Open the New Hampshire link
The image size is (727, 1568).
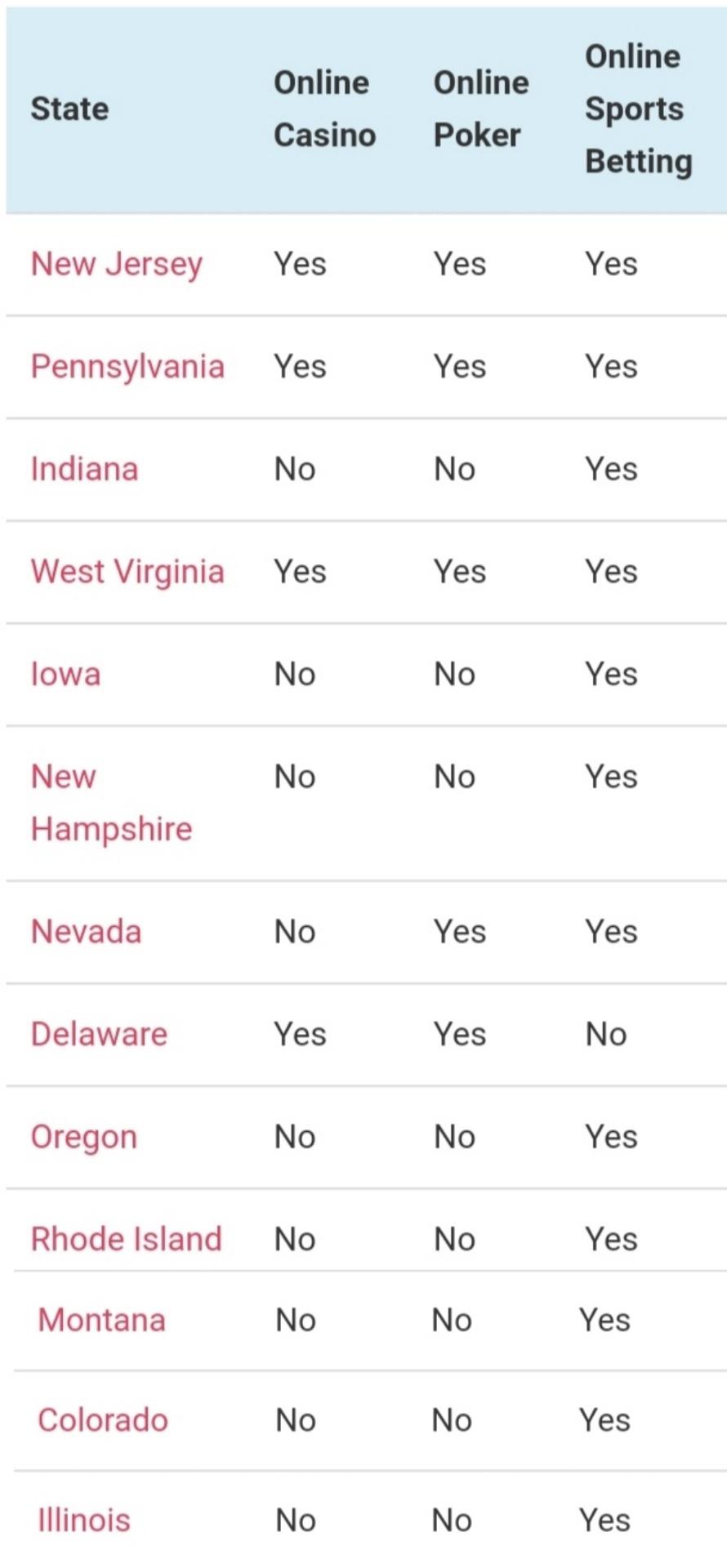click(x=112, y=803)
